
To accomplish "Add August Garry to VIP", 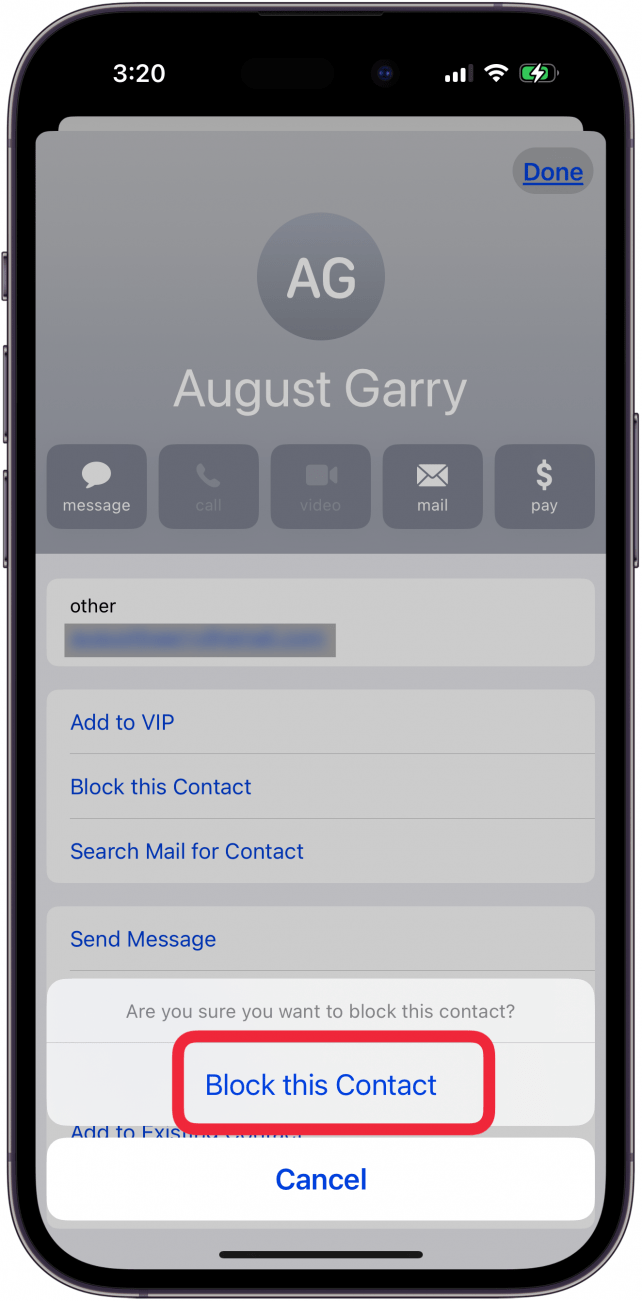I will click(122, 722).
